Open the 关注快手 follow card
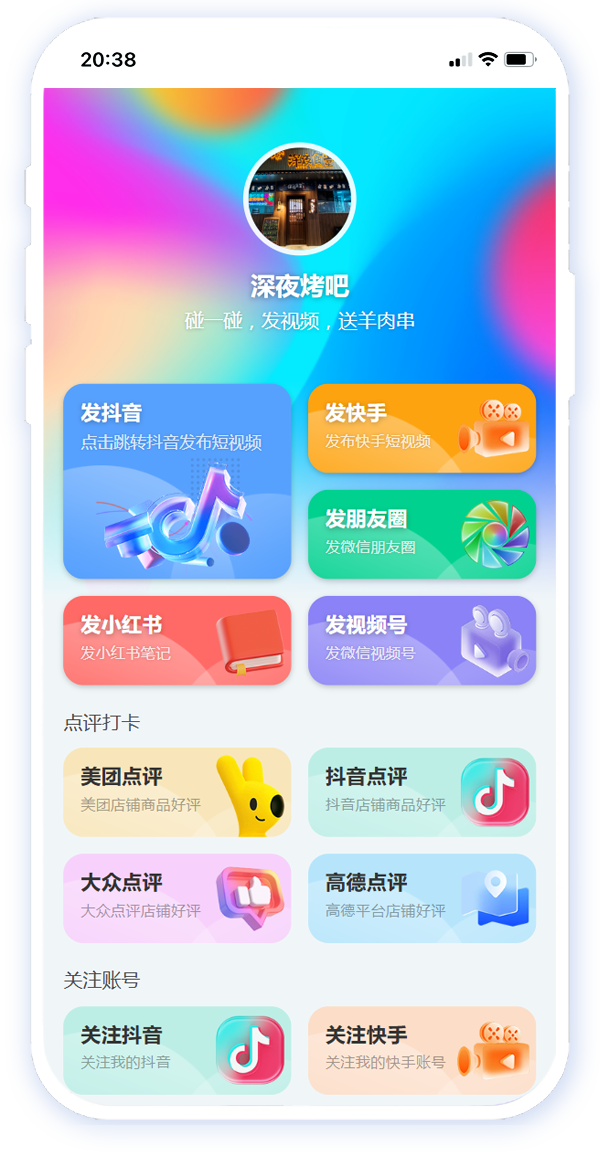600x1153 pixels. point(421,1049)
